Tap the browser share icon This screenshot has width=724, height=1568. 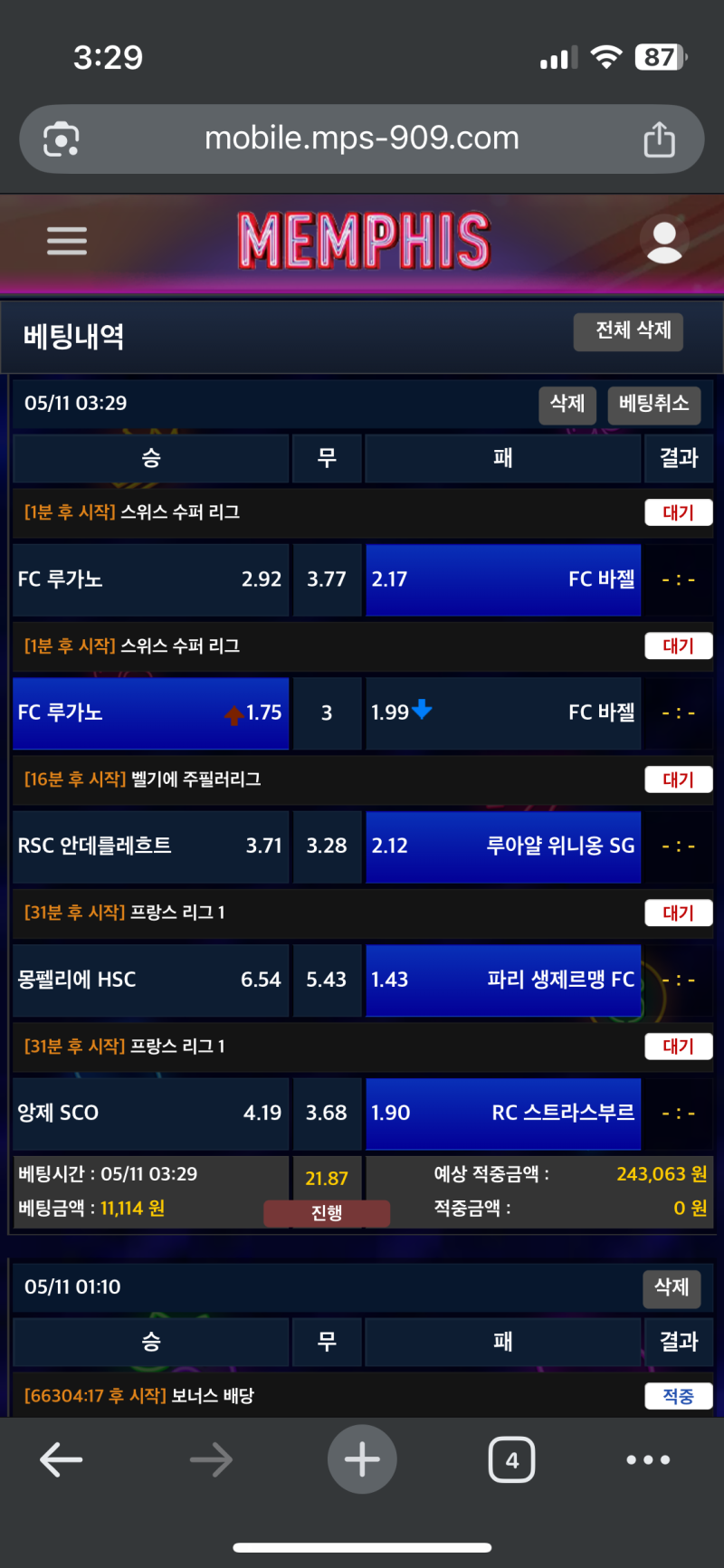coord(659,139)
